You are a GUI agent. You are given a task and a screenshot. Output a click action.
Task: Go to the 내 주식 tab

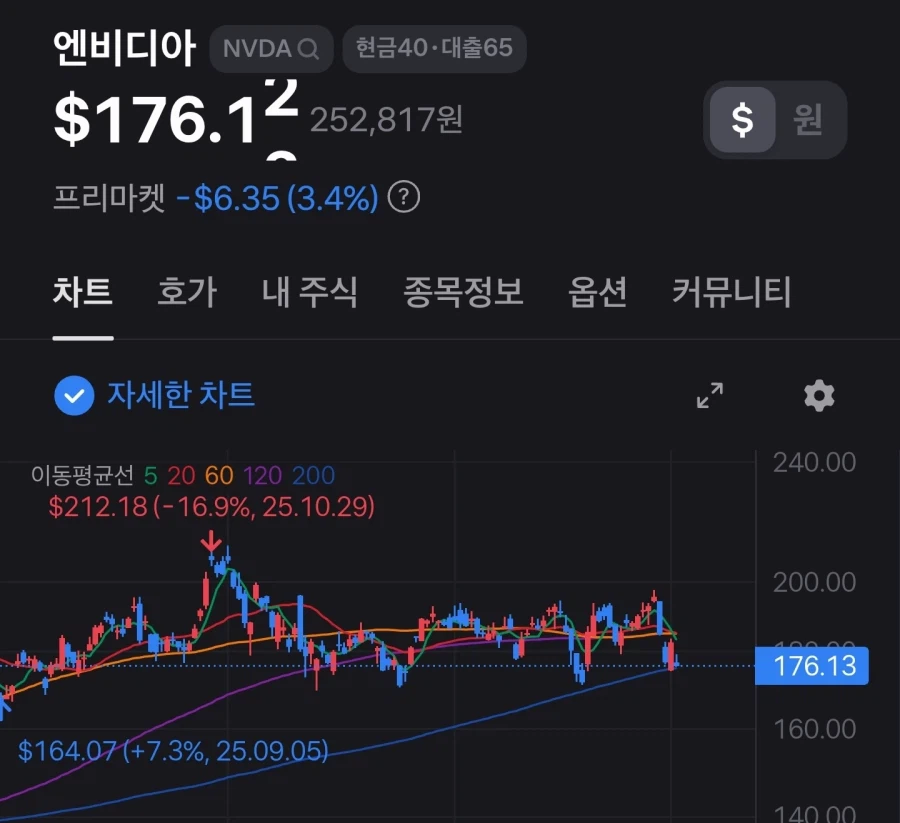coord(309,293)
